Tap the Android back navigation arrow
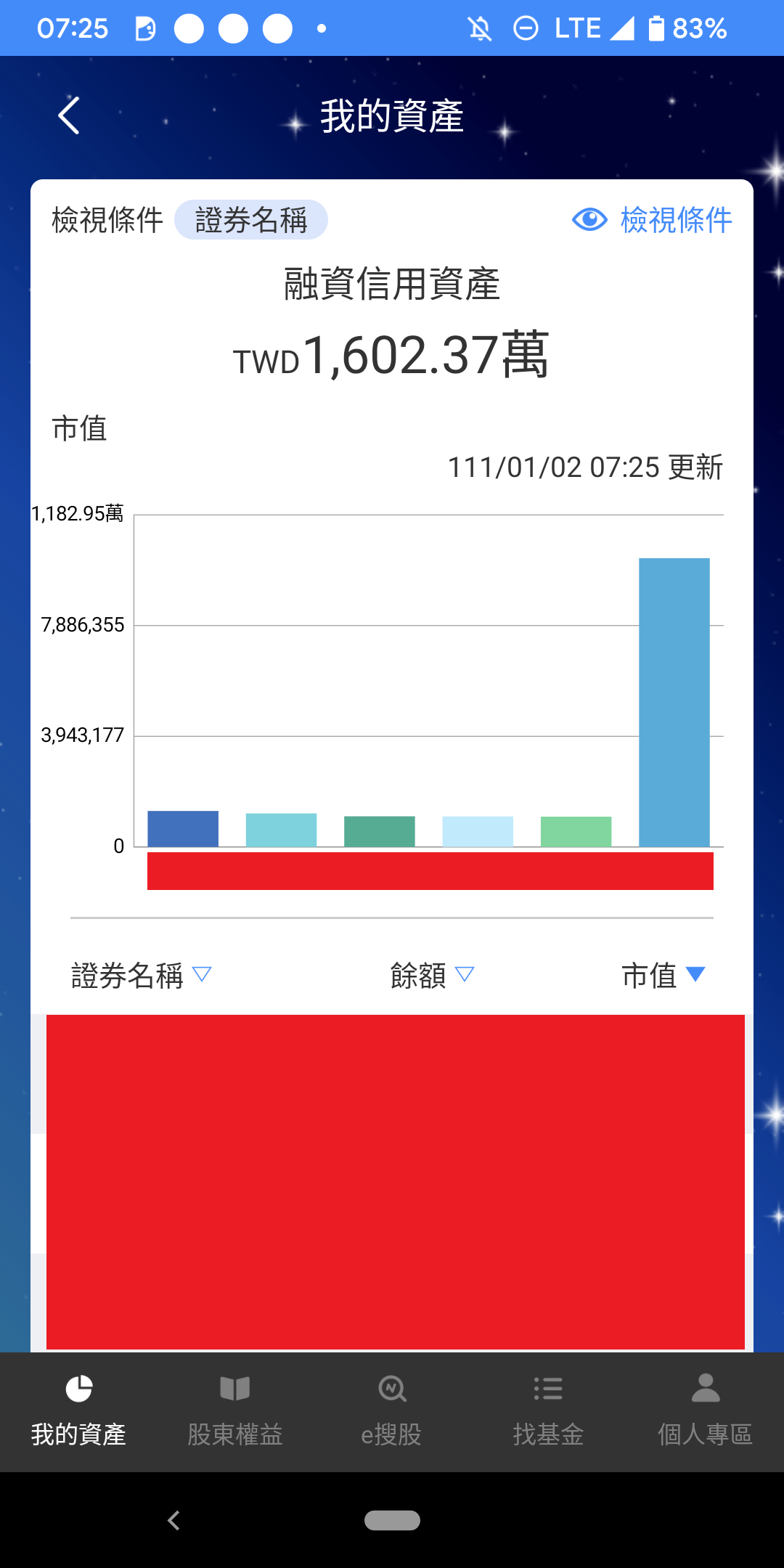The height and width of the screenshot is (1568, 784). (173, 1521)
